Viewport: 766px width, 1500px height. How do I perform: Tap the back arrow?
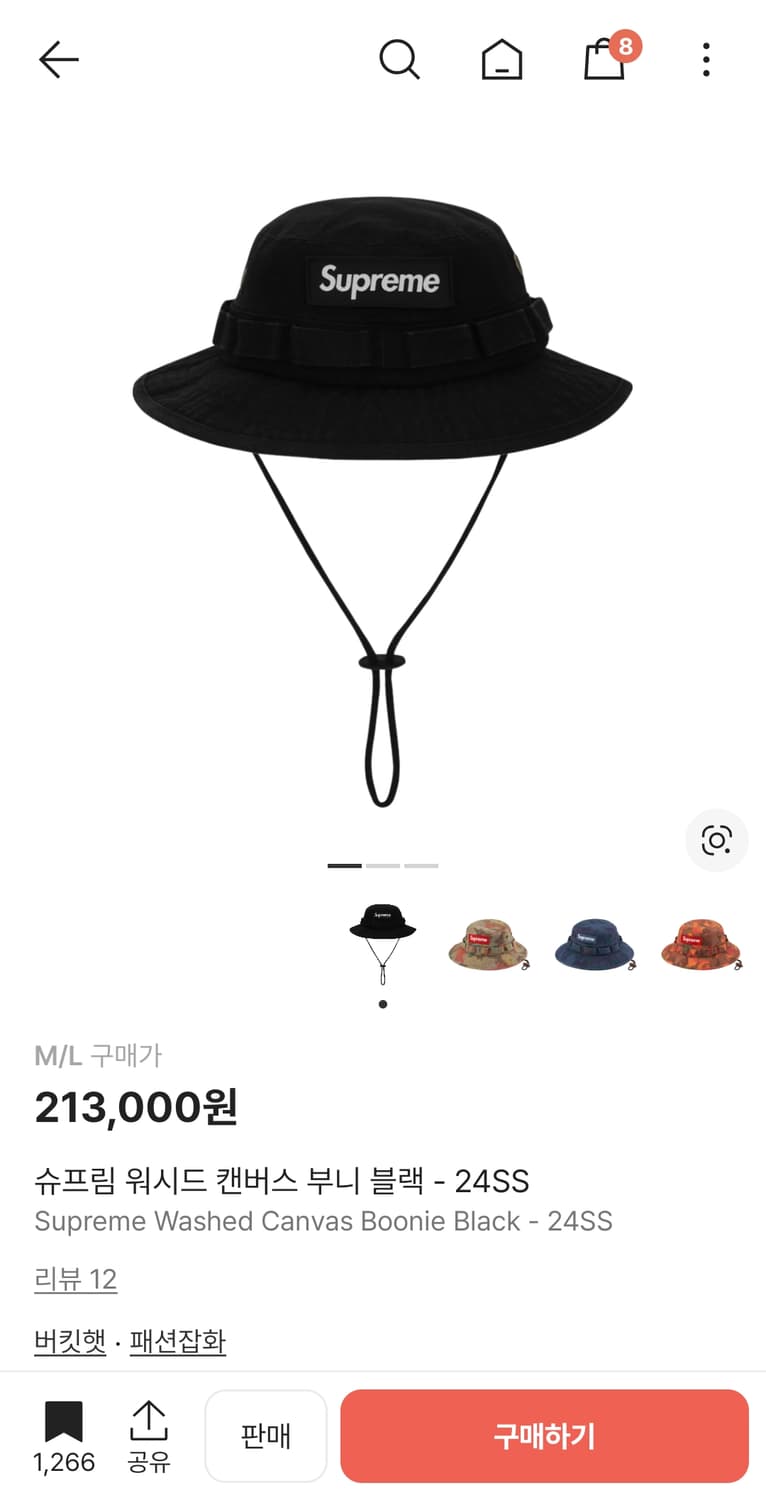(x=58, y=59)
